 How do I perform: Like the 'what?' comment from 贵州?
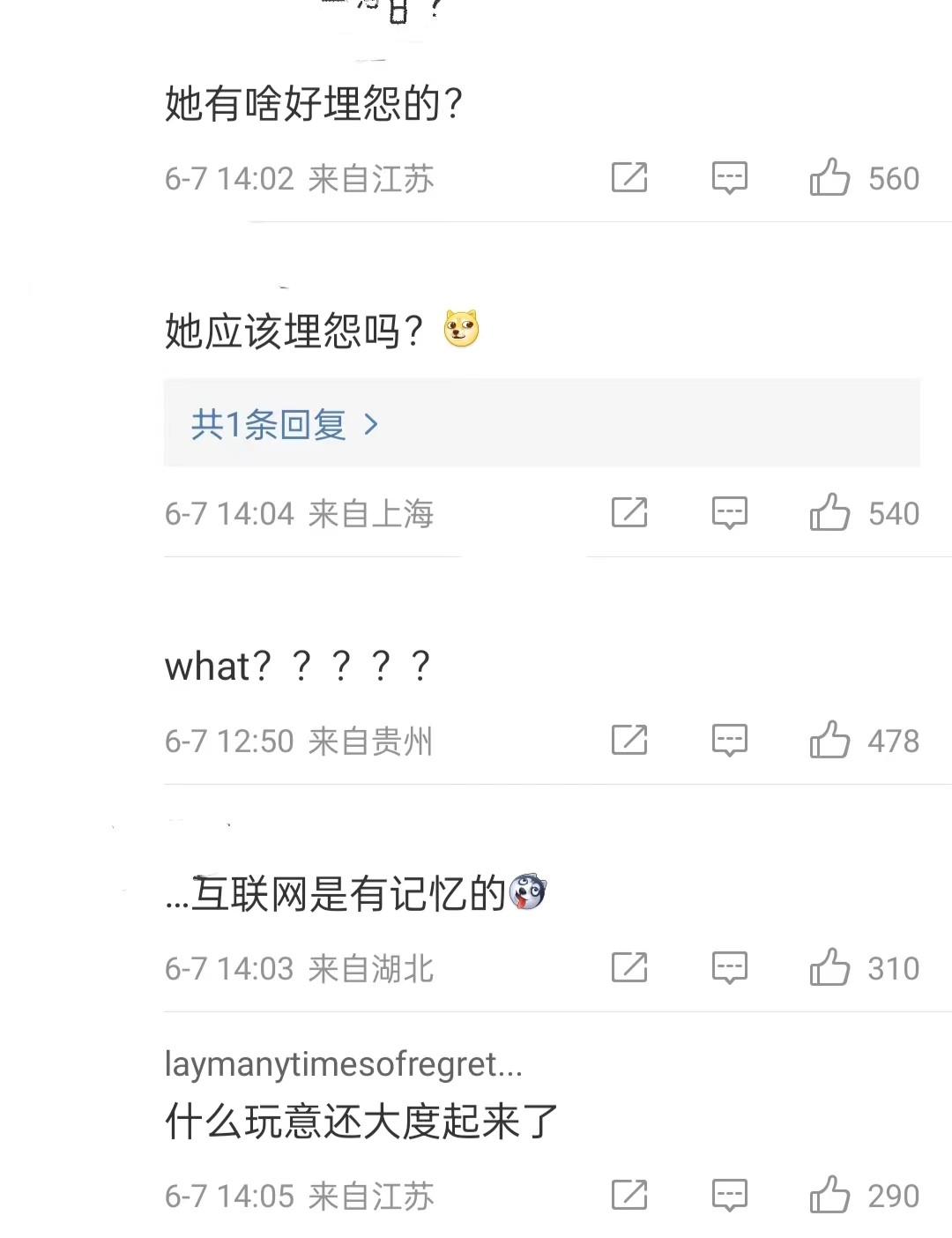click(x=829, y=741)
